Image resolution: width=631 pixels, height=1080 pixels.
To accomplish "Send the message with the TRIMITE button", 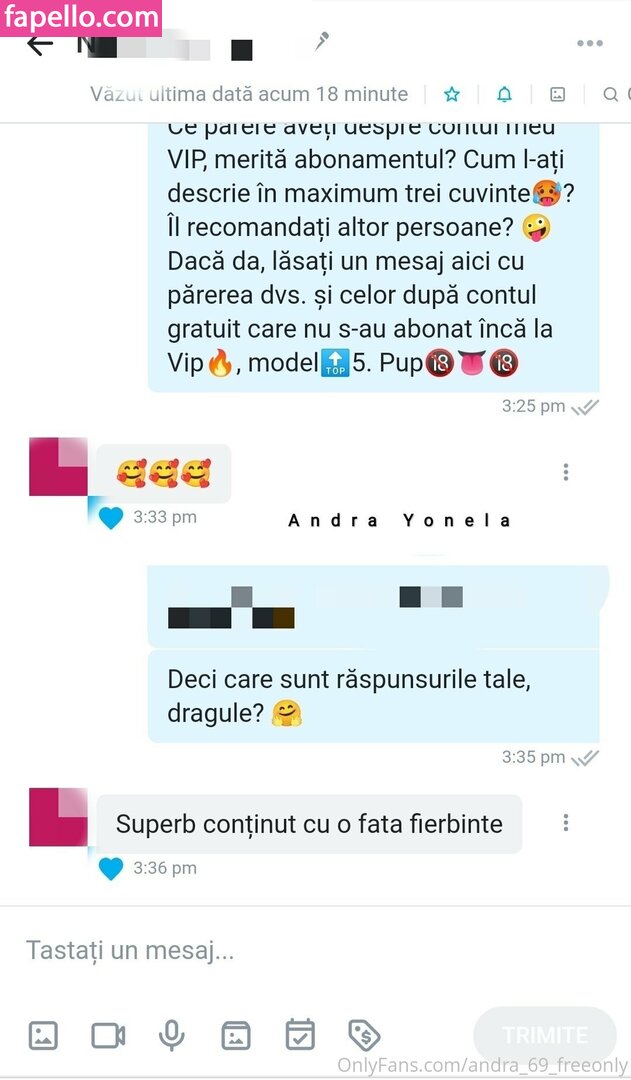I will pyautogui.click(x=545, y=1035).
